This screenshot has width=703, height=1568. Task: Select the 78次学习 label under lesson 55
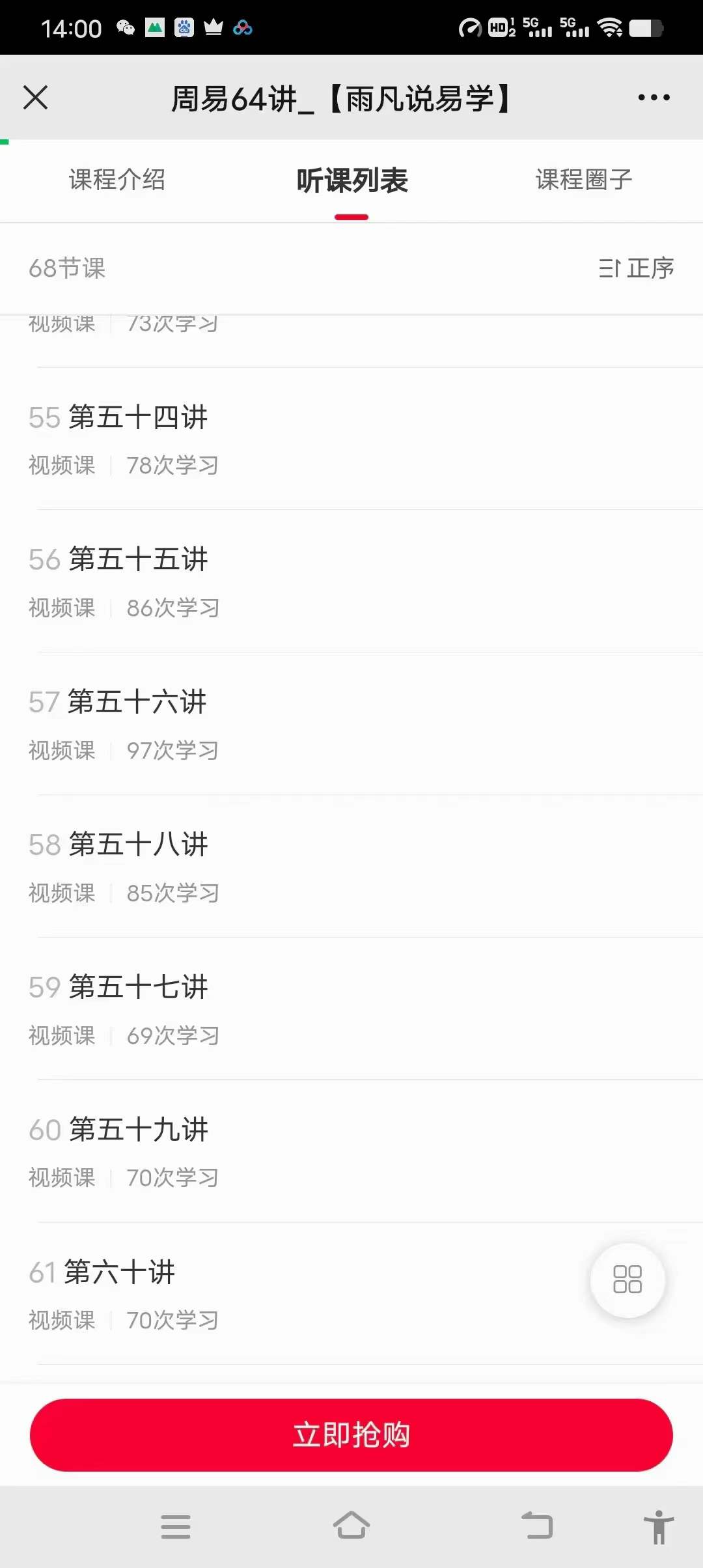pyautogui.click(x=172, y=465)
